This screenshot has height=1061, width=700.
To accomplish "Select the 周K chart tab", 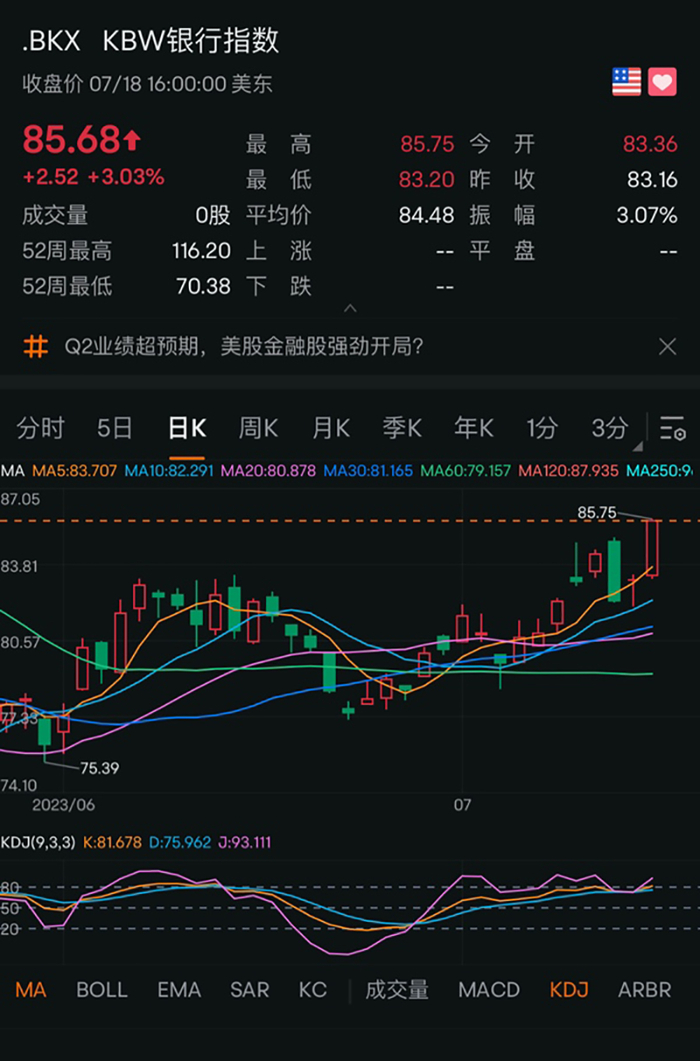I will (258, 428).
